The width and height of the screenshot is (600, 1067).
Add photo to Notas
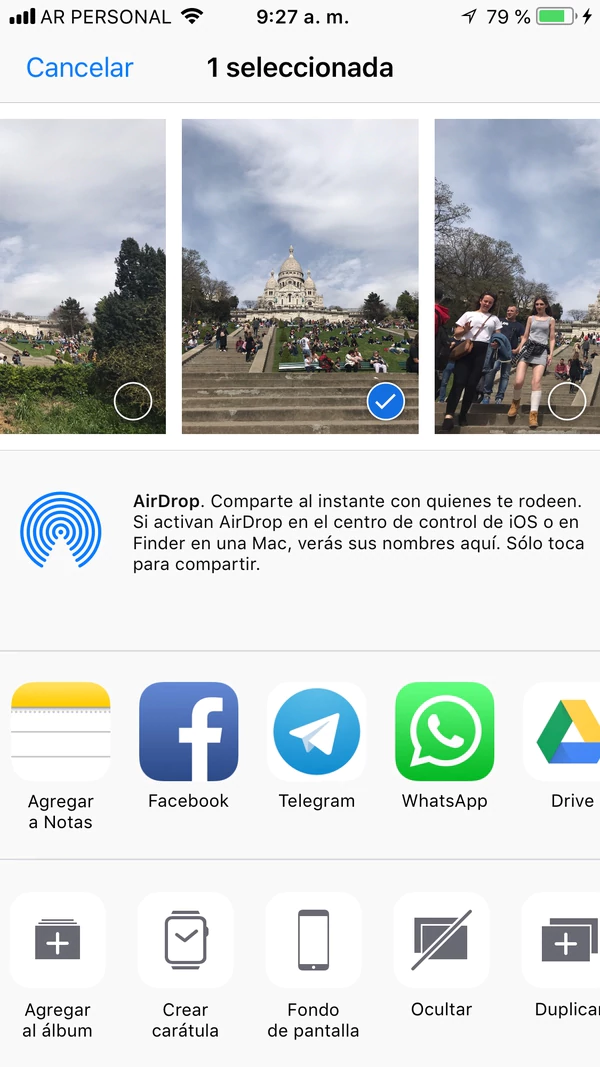tap(60, 732)
